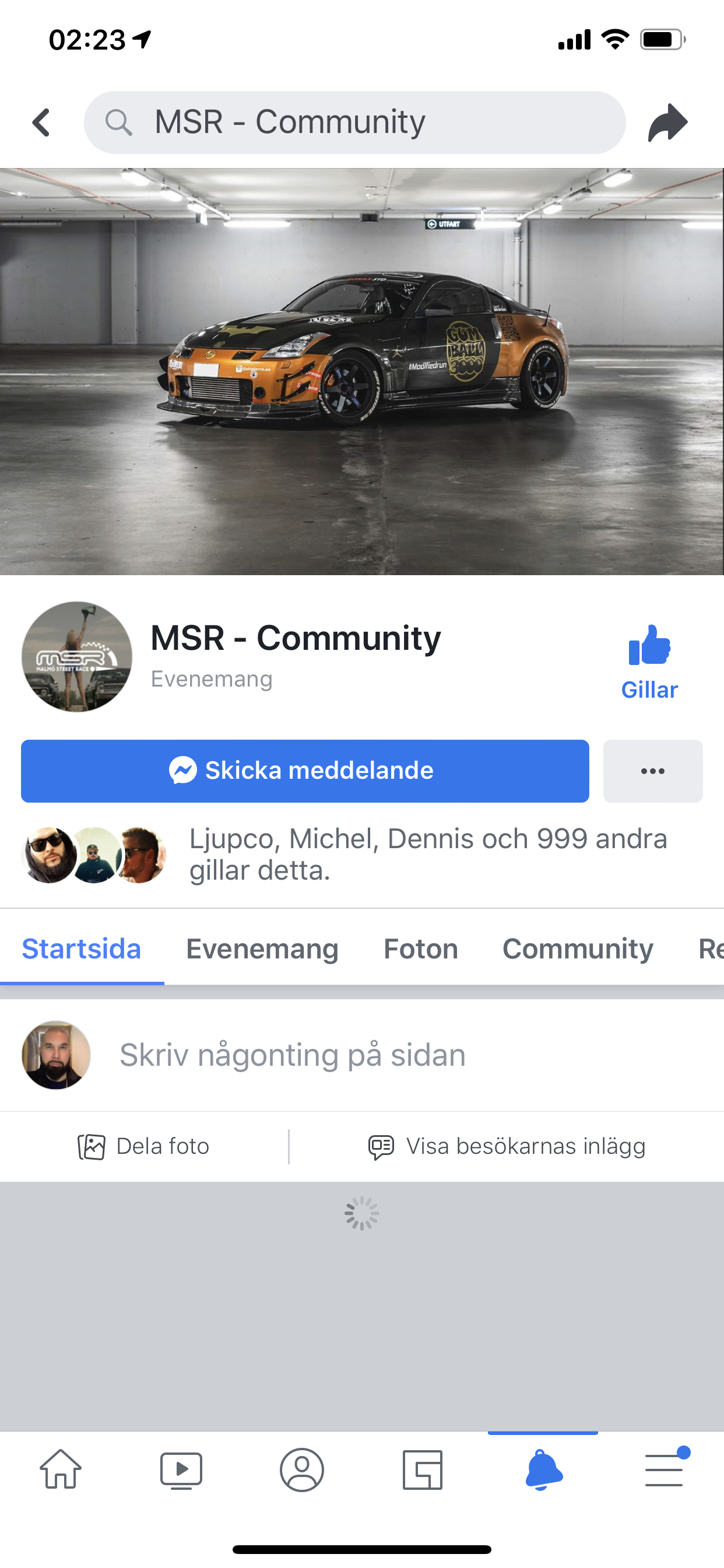Open the video Watch tab

(x=181, y=1469)
